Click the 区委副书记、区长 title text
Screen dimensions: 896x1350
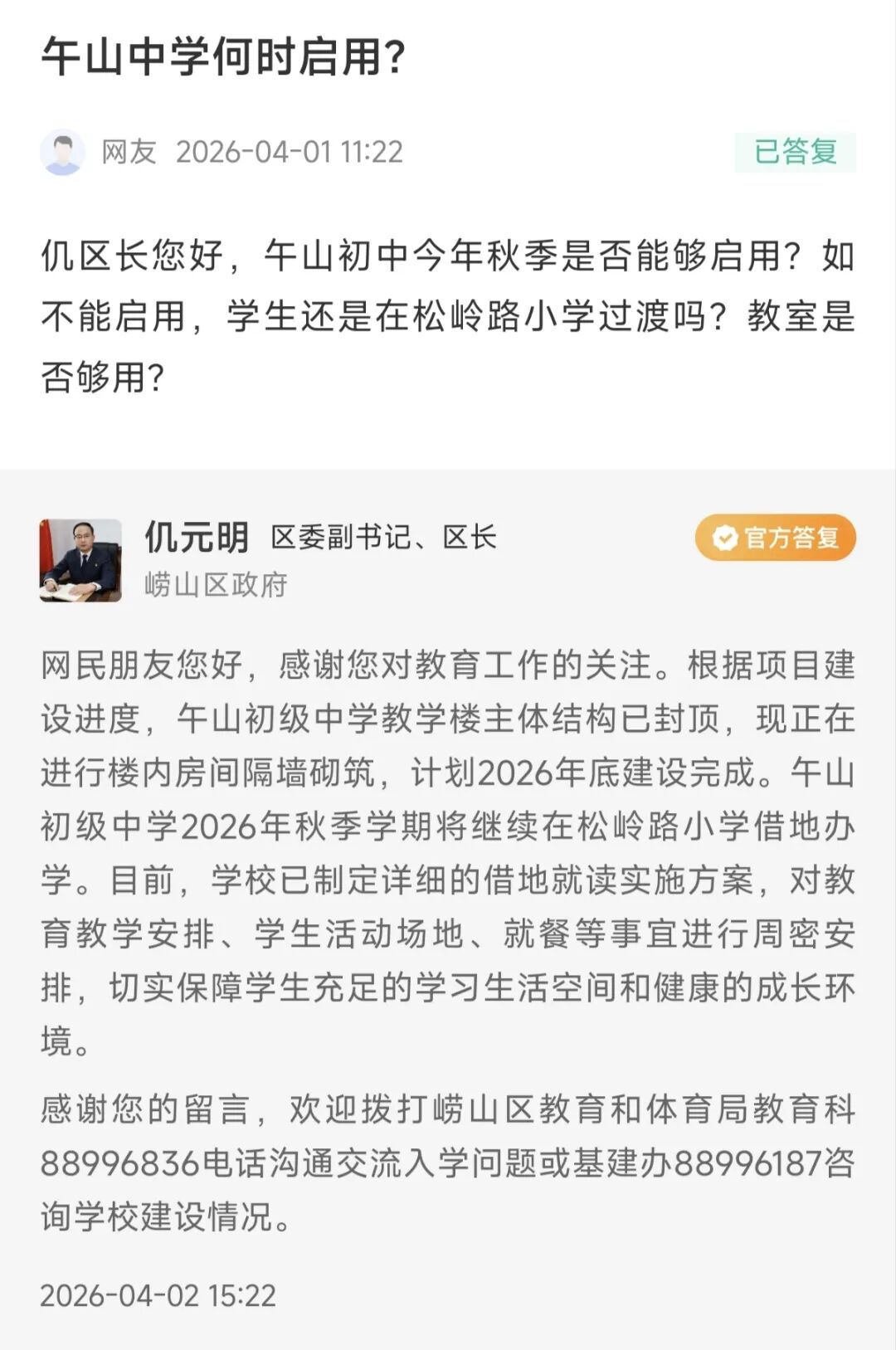pyautogui.click(x=382, y=535)
